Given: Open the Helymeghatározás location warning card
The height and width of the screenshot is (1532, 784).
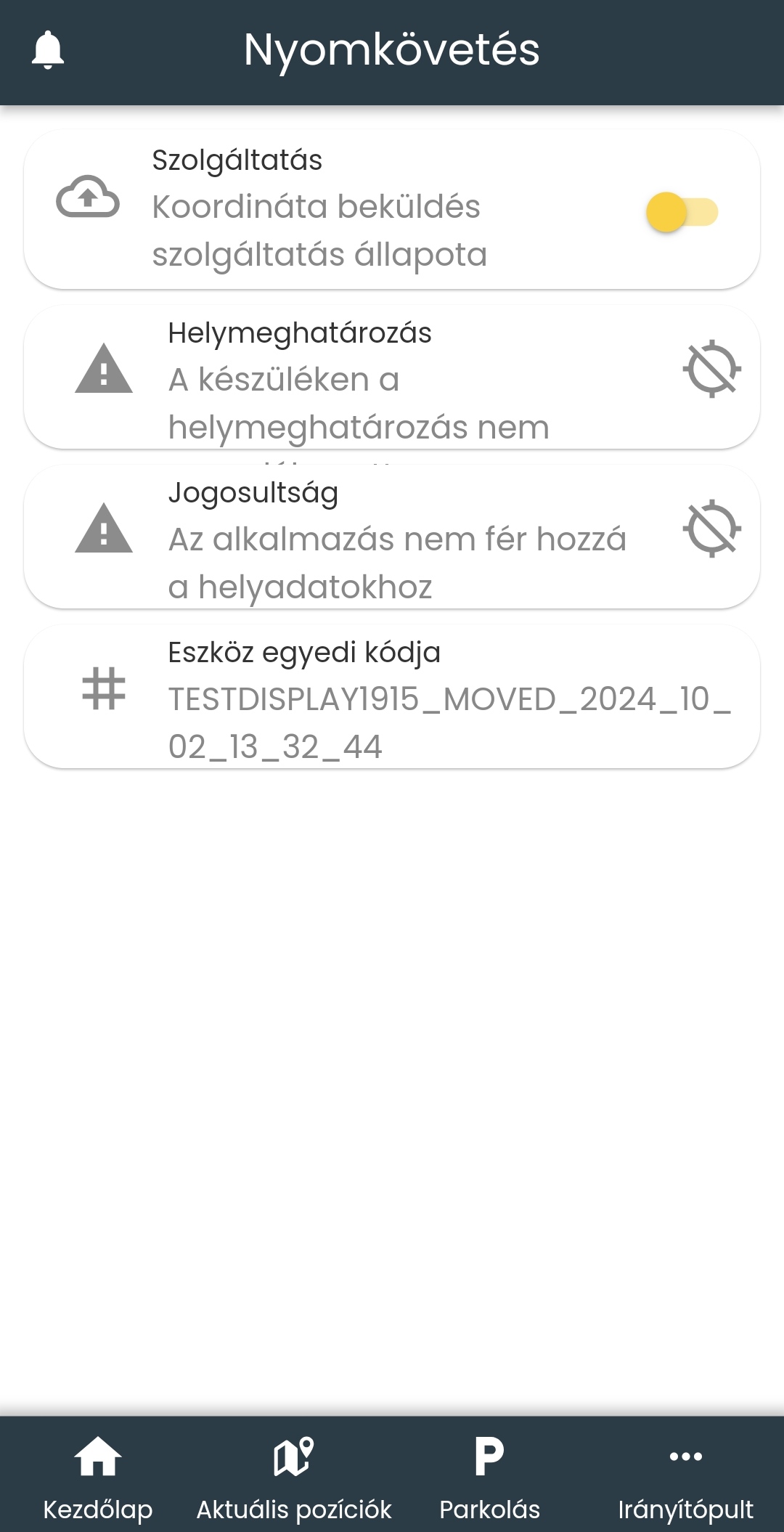Looking at the screenshot, I should point(392,378).
